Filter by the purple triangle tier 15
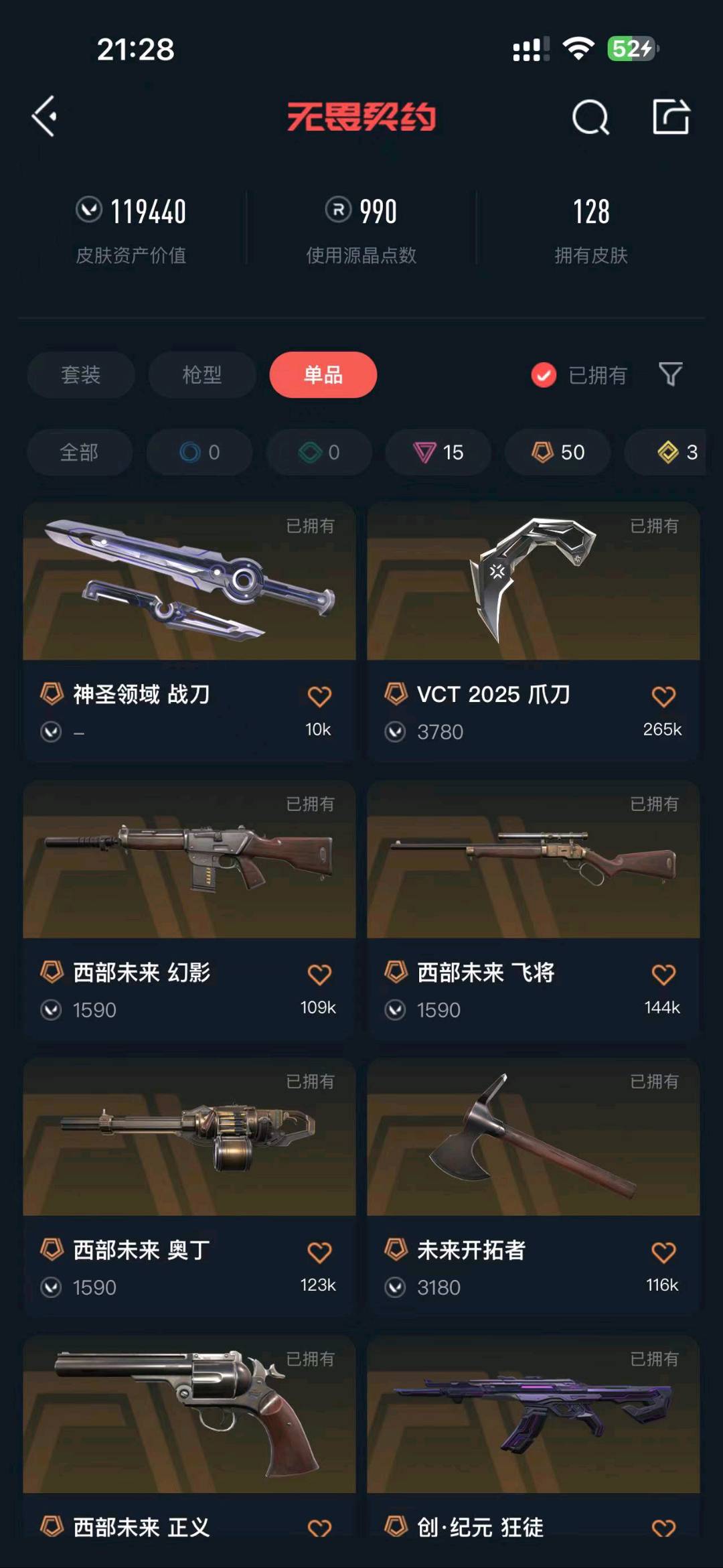The image size is (723, 1568). tap(438, 452)
